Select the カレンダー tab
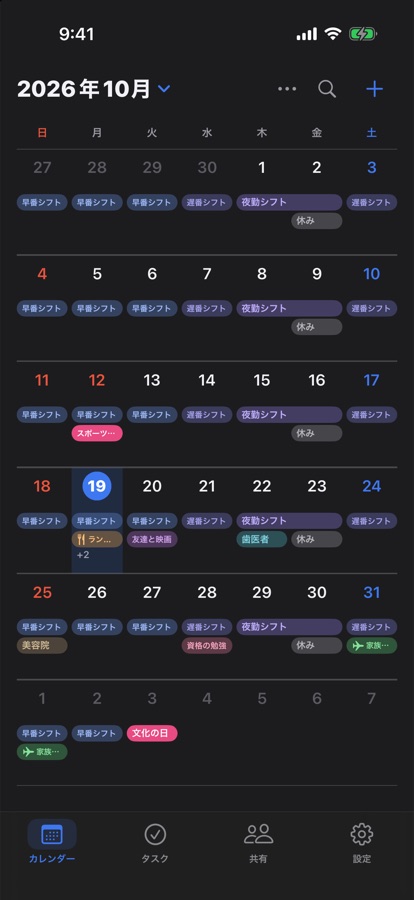414x900 pixels. tap(52, 843)
